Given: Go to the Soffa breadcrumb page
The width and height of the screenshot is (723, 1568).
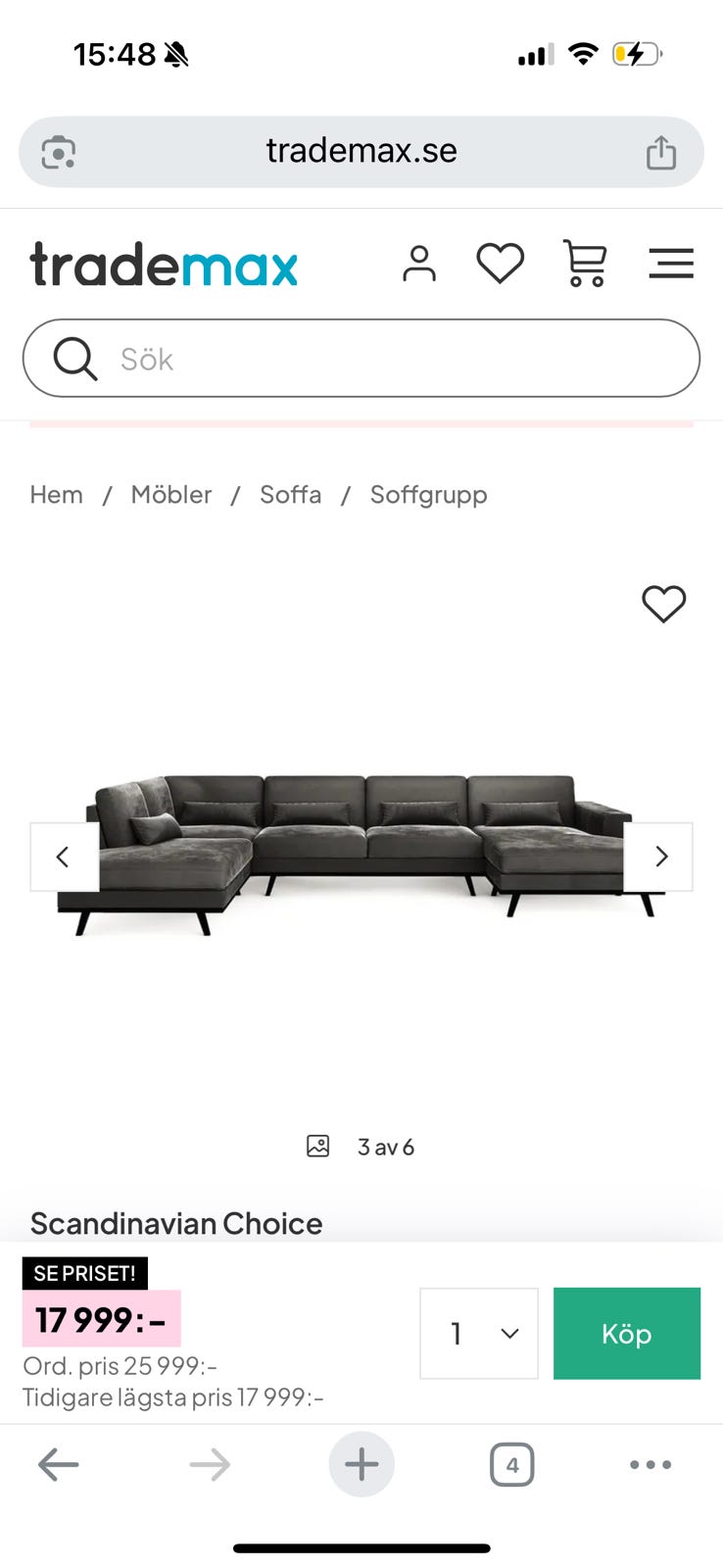Looking at the screenshot, I should [x=290, y=495].
